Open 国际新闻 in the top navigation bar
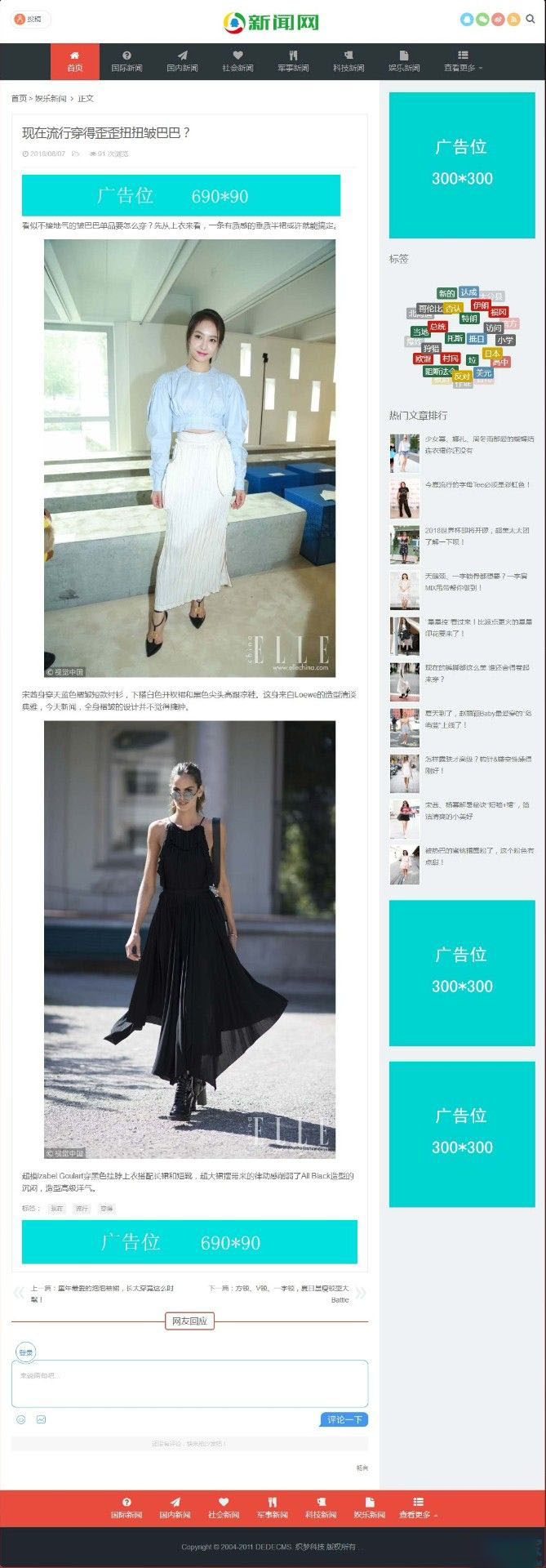The height and width of the screenshot is (1568, 546). click(x=127, y=61)
